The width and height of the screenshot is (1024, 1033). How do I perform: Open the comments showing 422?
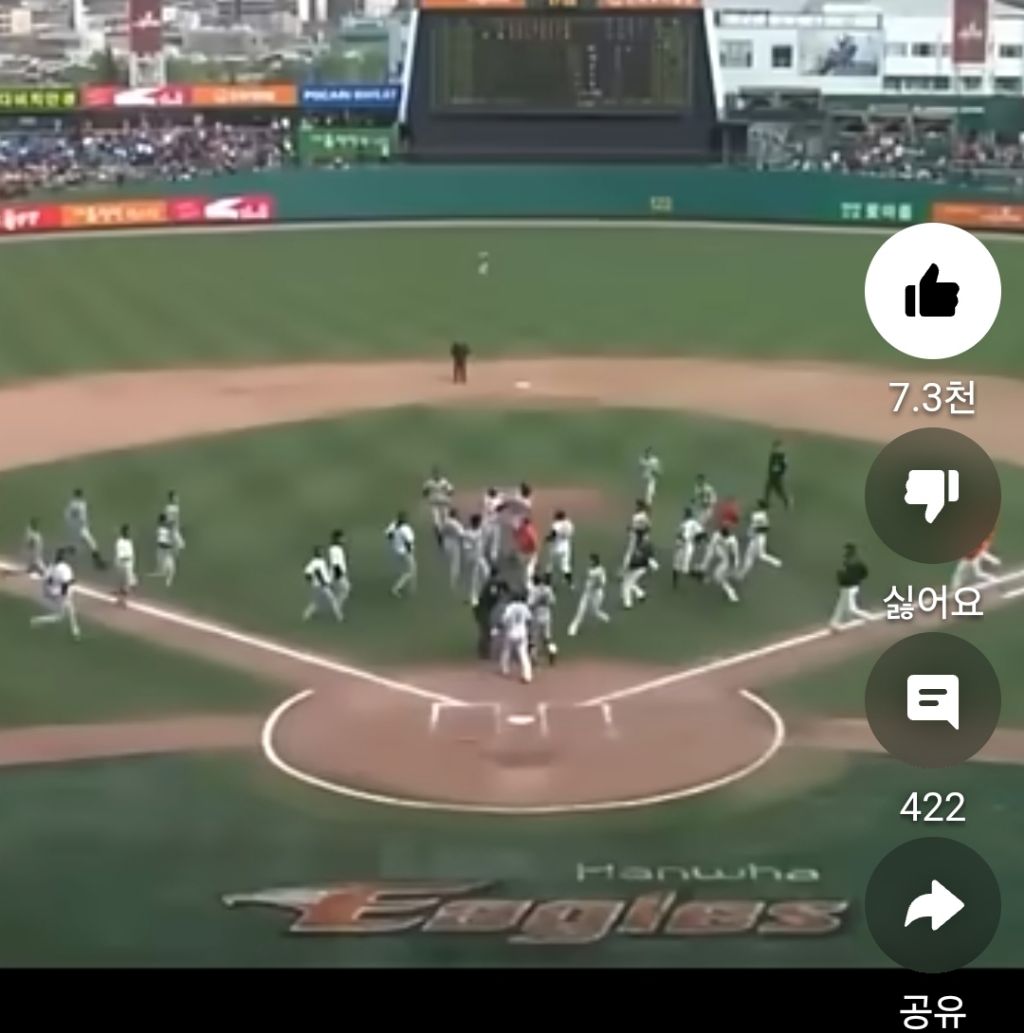pos(932,700)
